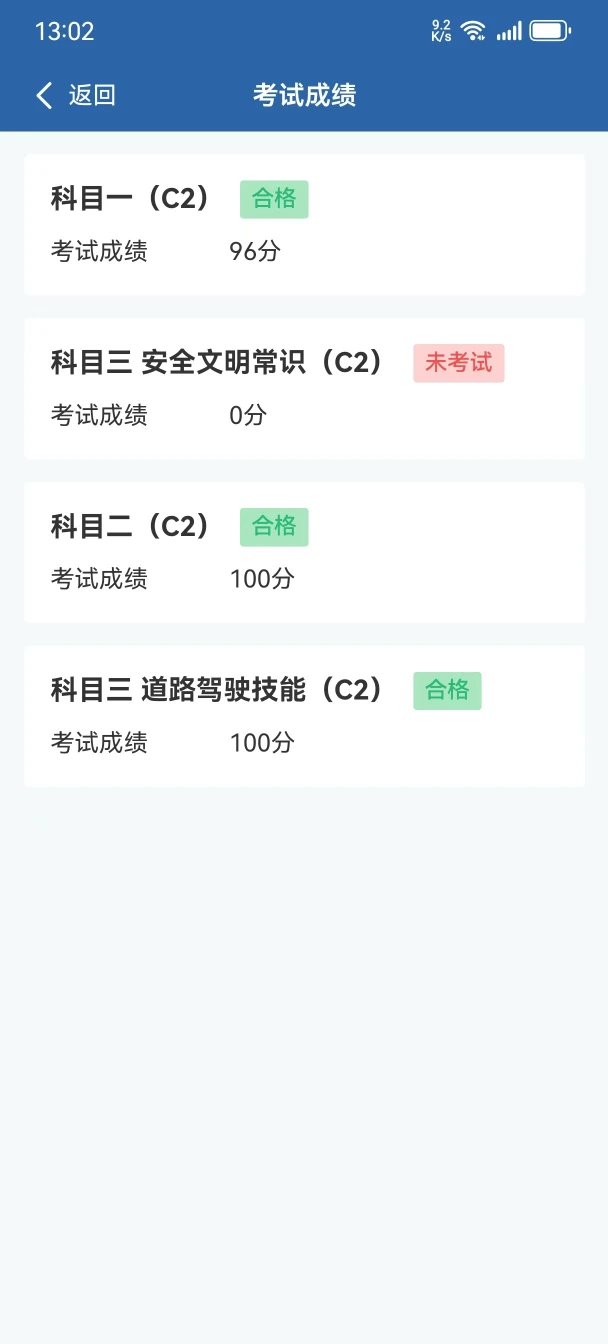Open the 科目二（C2） score card
This screenshot has height=1344, width=608.
point(304,553)
